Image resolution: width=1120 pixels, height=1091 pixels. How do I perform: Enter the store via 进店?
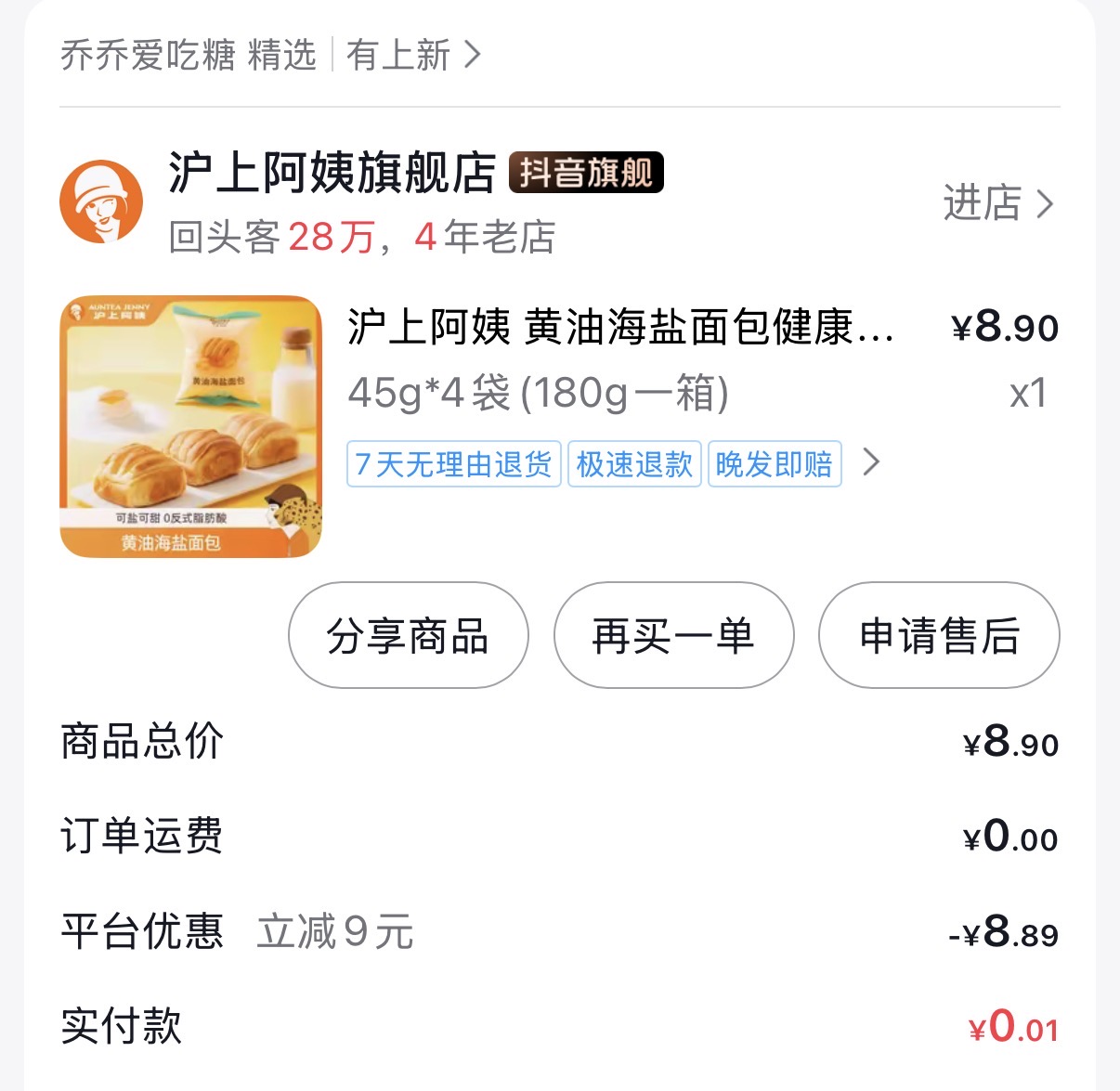click(x=997, y=203)
